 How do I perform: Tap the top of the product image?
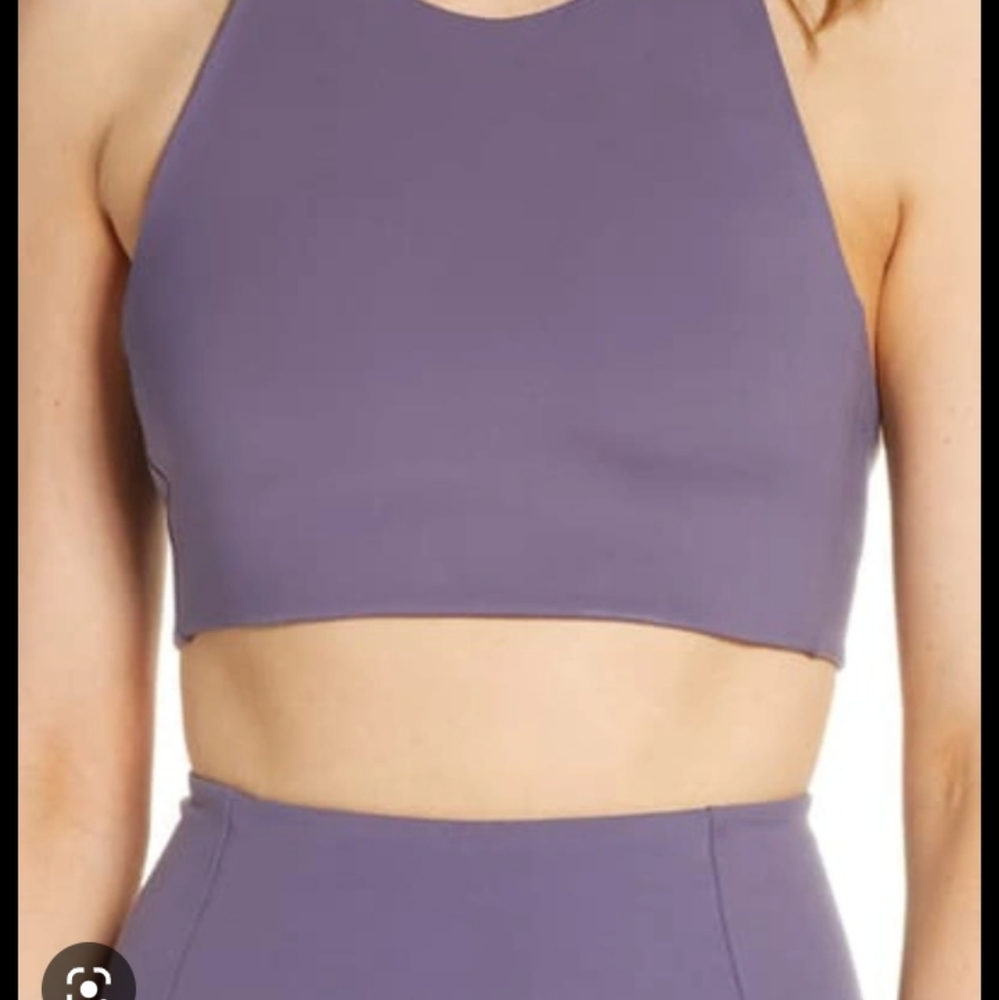tap(500, 10)
